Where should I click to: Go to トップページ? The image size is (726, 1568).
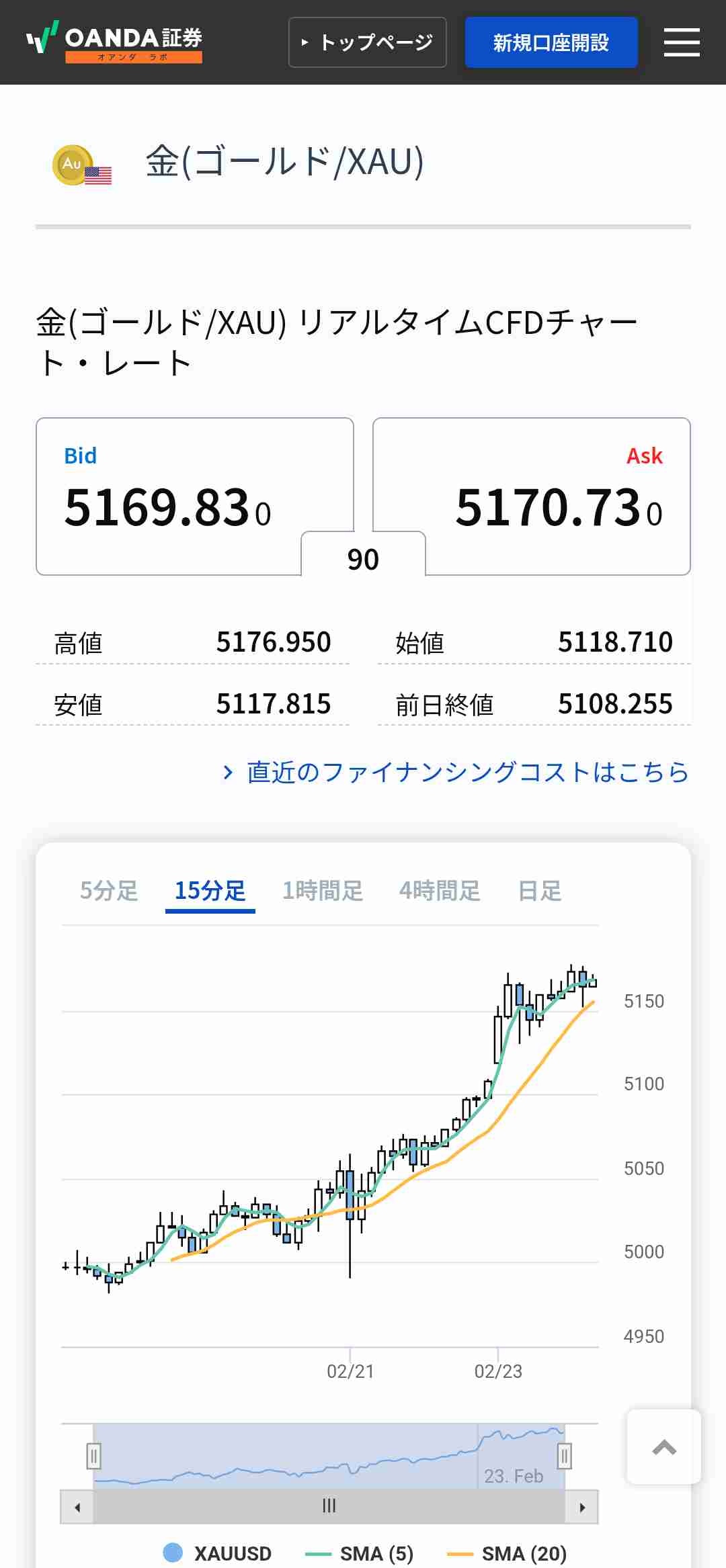(367, 42)
